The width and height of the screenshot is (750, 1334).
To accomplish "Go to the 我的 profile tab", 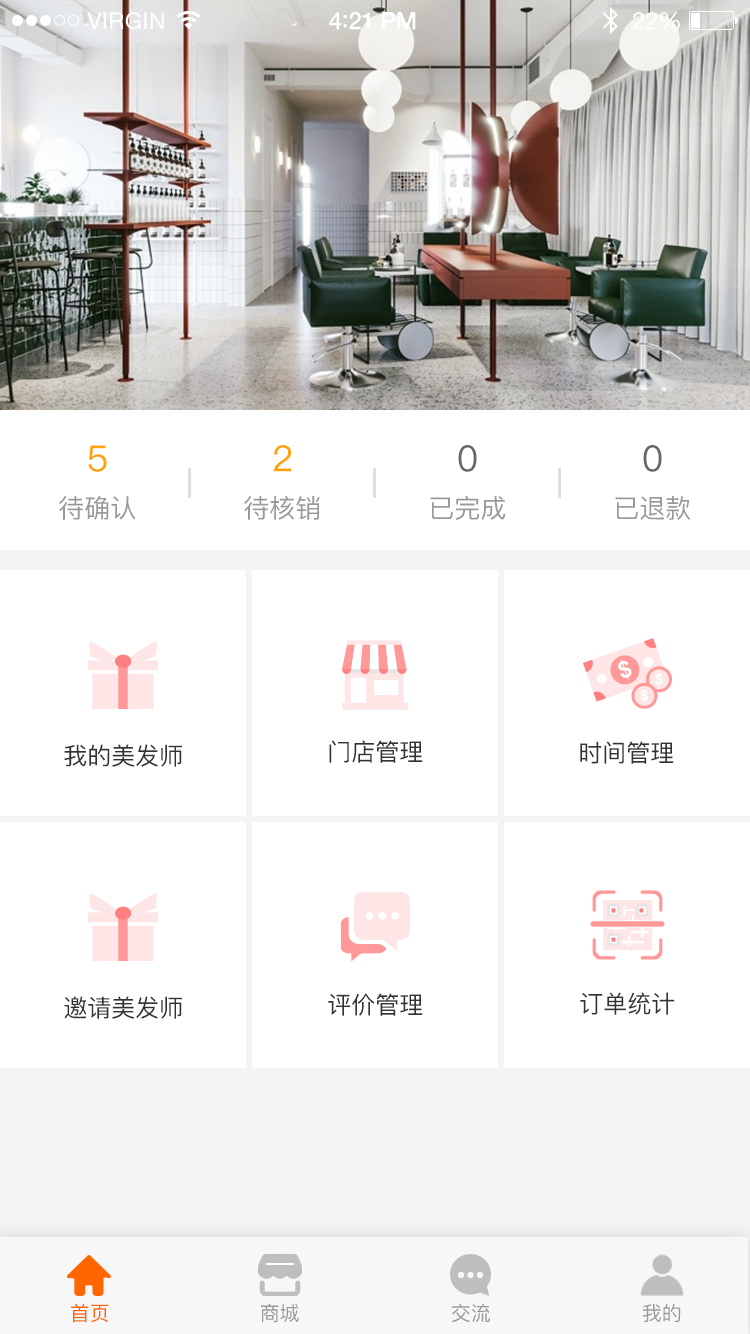I will [661, 1288].
